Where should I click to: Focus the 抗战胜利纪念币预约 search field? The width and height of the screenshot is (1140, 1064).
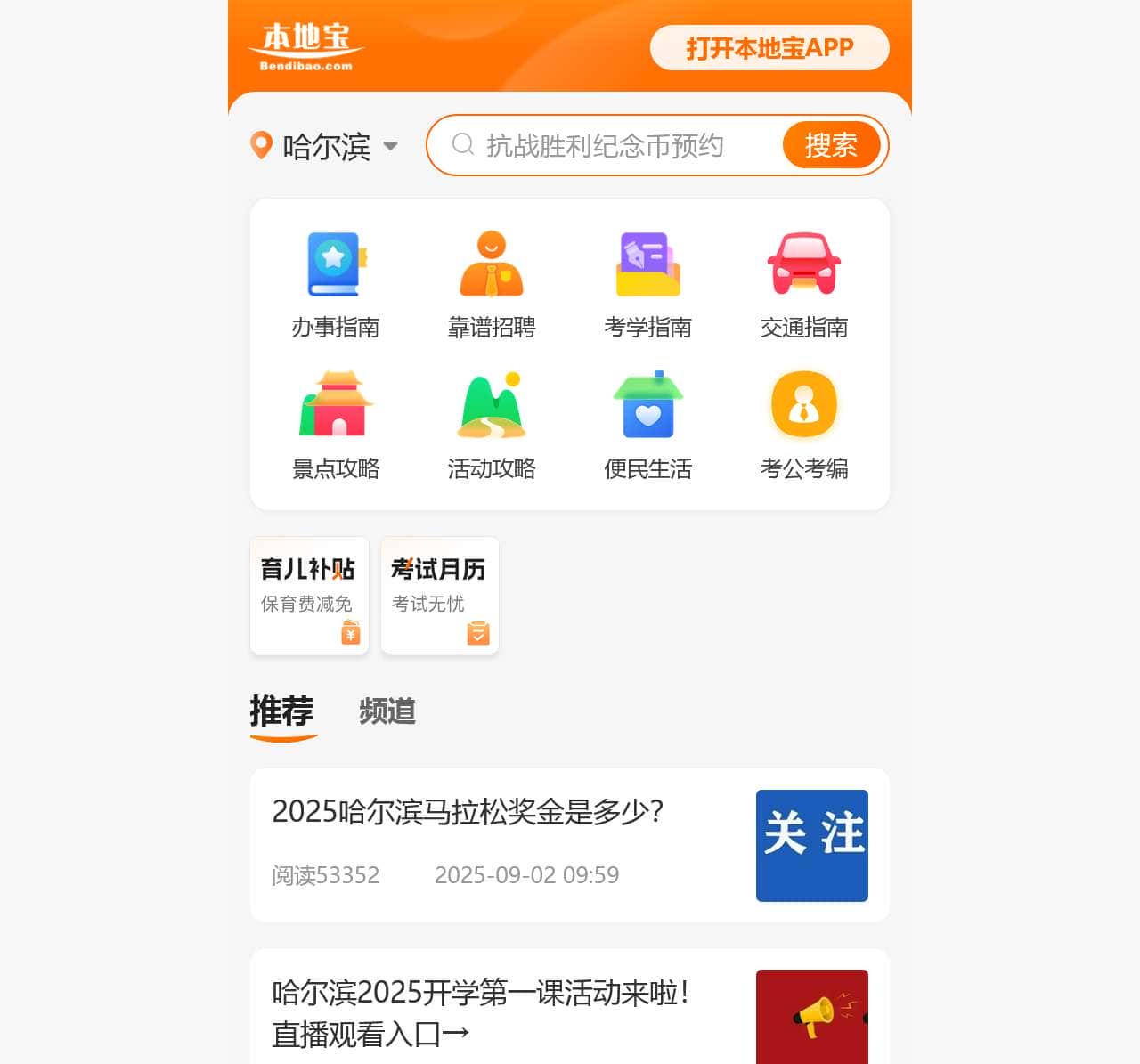pyautogui.click(x=606, y=146)
